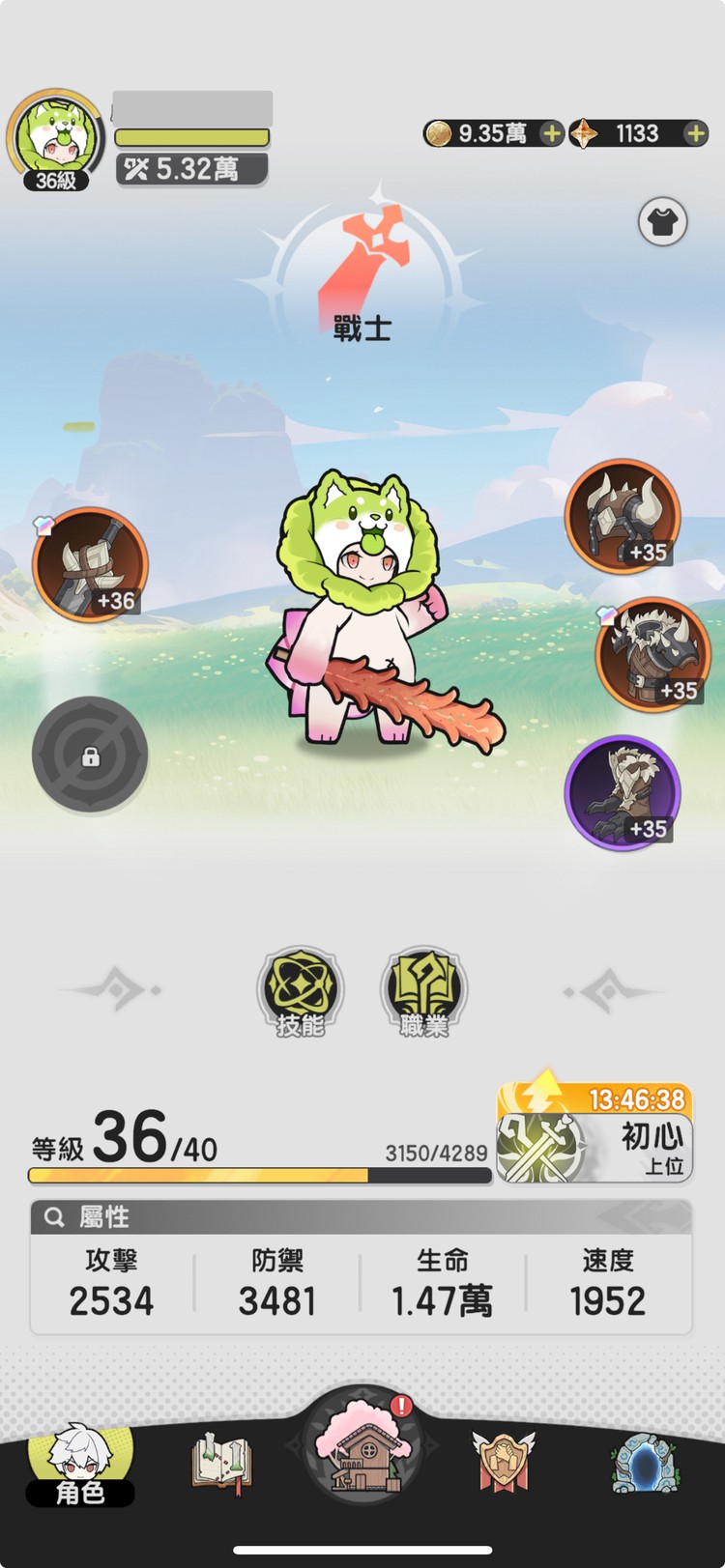Open the 職業 class menu

pos(423,992)
